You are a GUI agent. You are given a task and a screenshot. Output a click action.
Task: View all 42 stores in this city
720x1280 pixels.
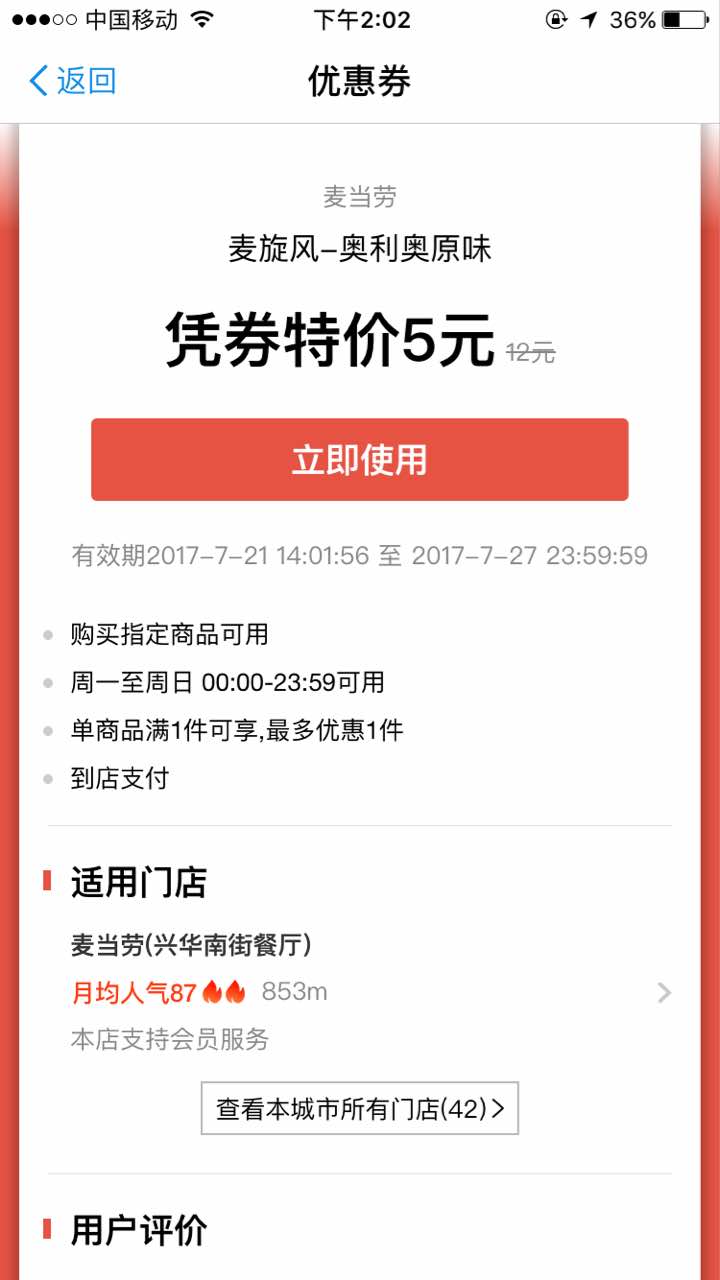pyautogui.click(x=359, y=1108)
